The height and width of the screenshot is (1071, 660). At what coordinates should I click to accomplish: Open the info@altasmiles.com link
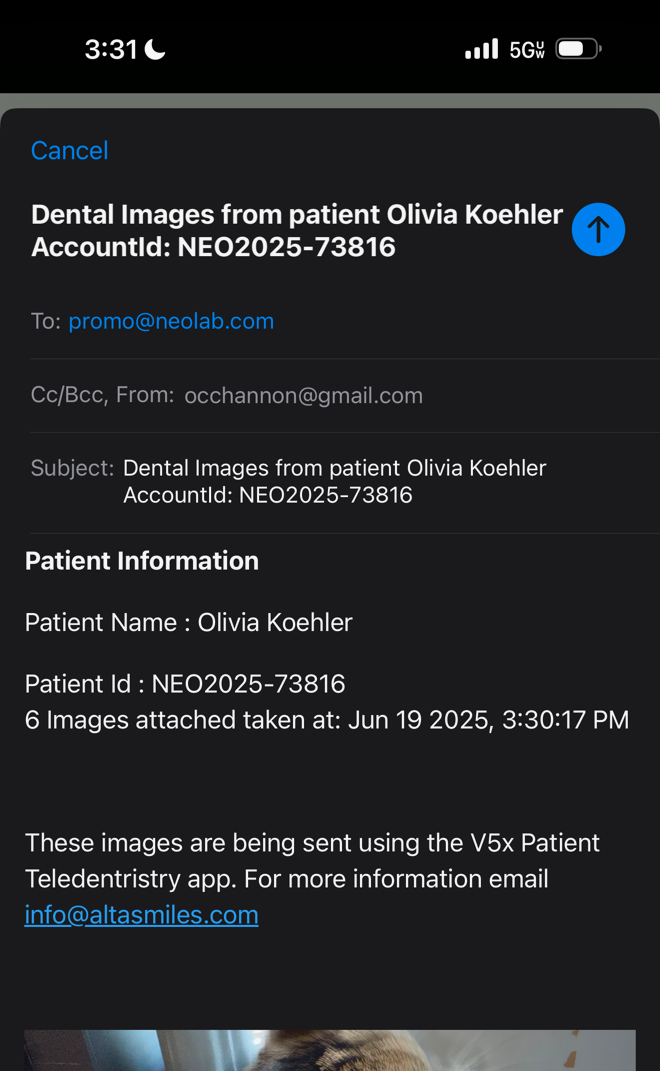point(141,915)
